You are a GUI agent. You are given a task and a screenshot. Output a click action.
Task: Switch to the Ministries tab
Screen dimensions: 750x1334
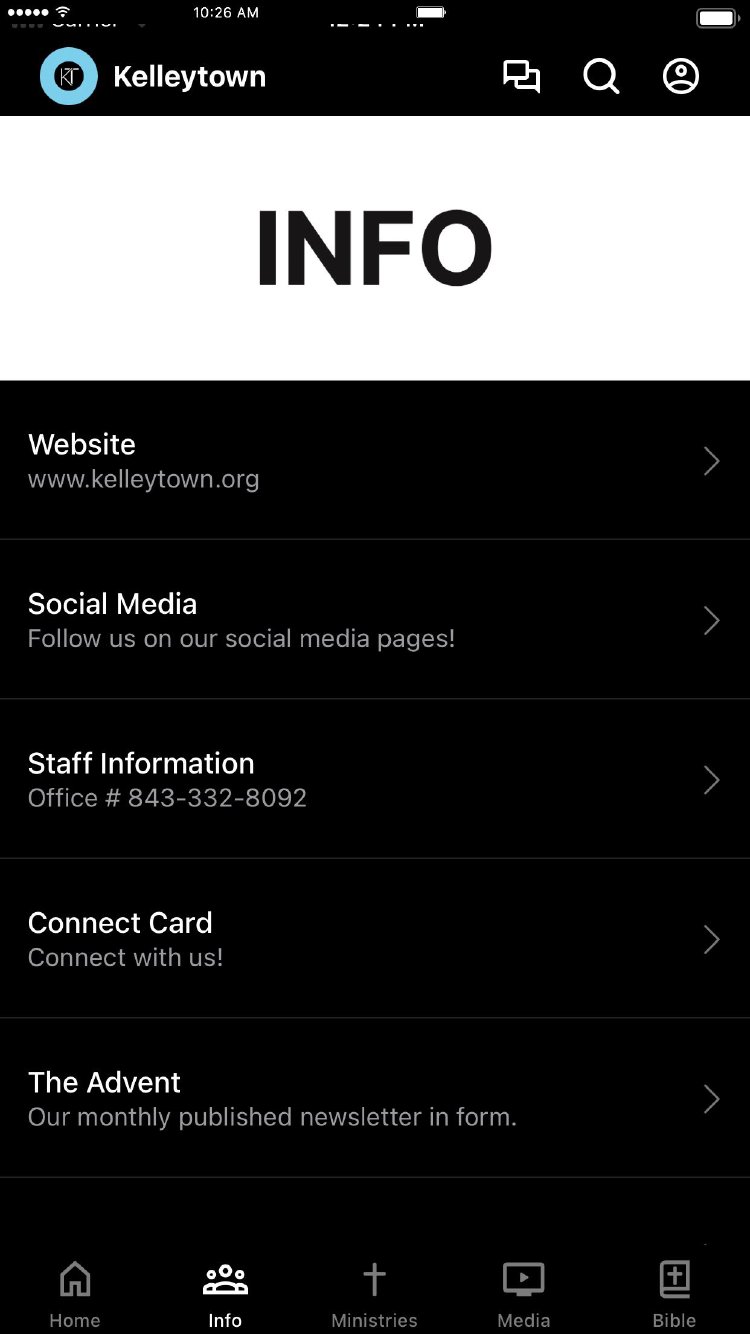tap(374, 1292)
